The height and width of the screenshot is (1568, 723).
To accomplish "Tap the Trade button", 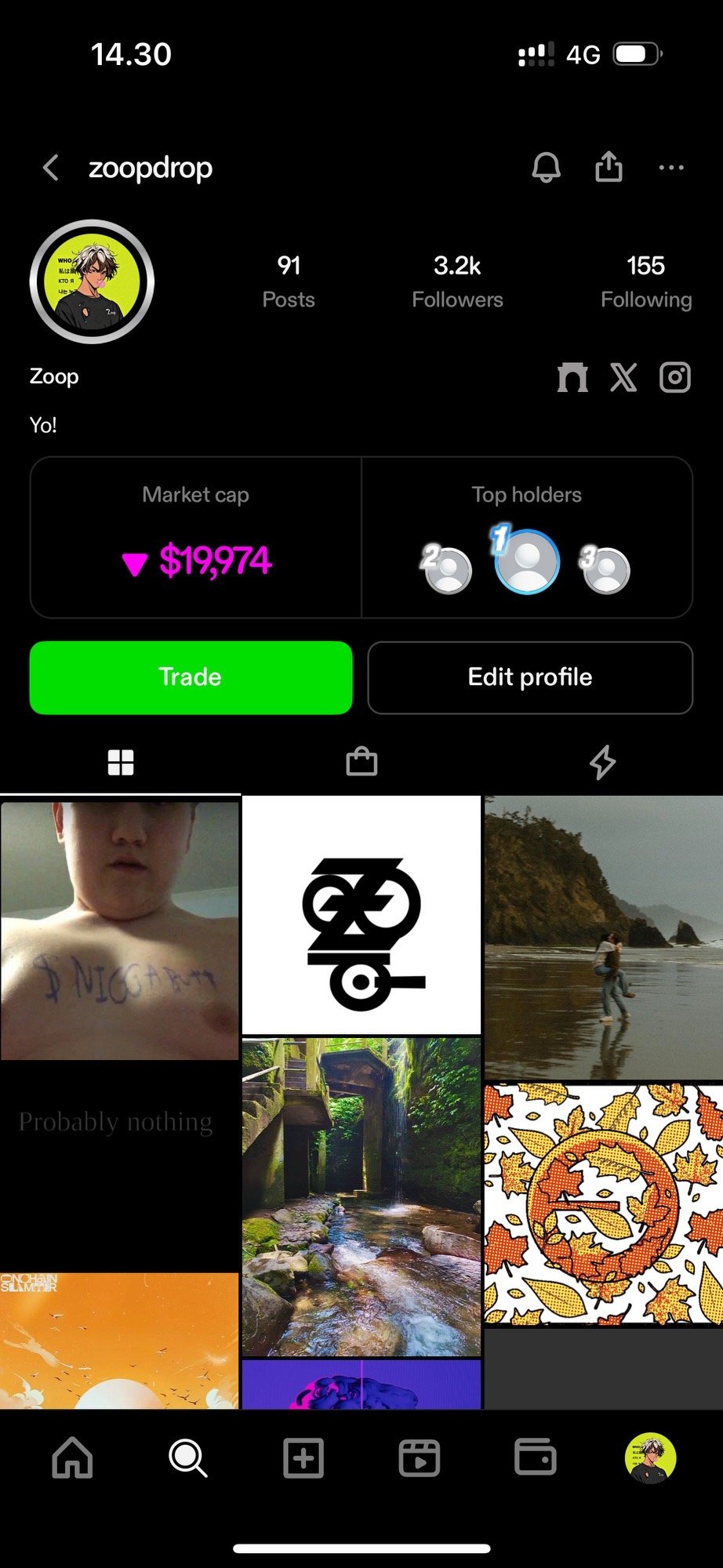I will [x=191, y=677].
